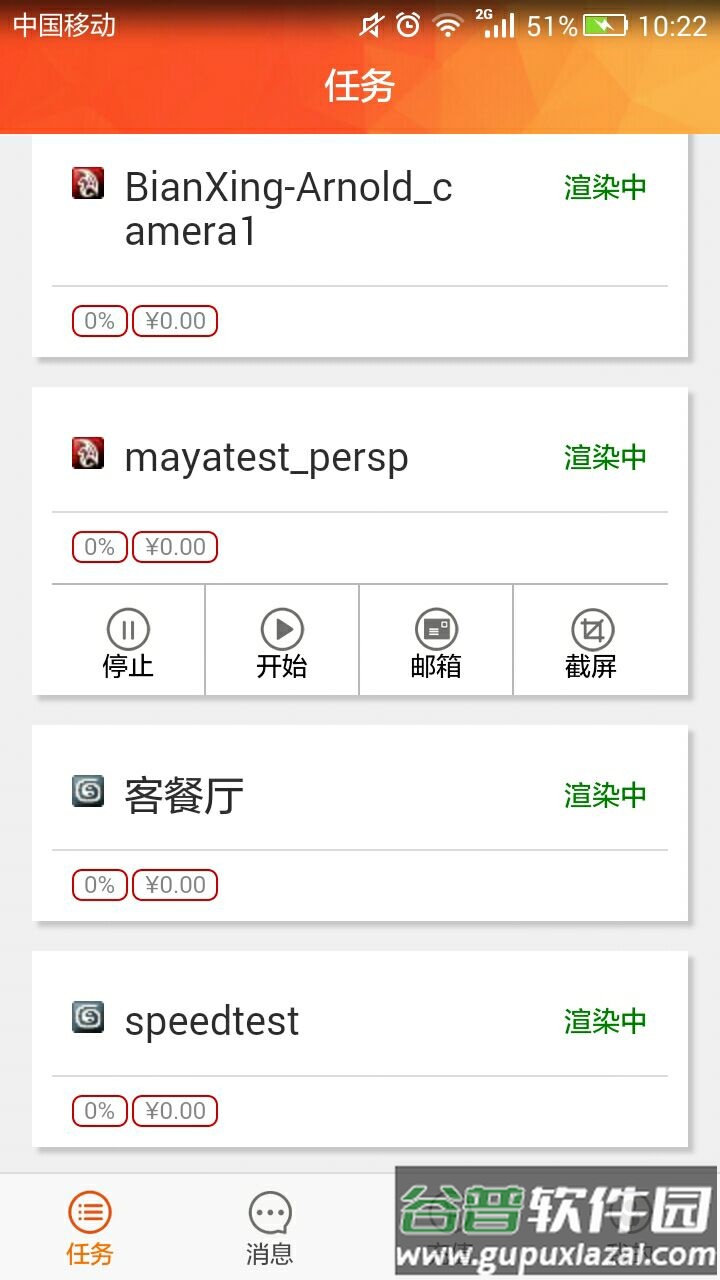Tap the 任务 icon in bottom navigation
The width and height of the screenshot is (720, 1280).
click(89, 1212)
